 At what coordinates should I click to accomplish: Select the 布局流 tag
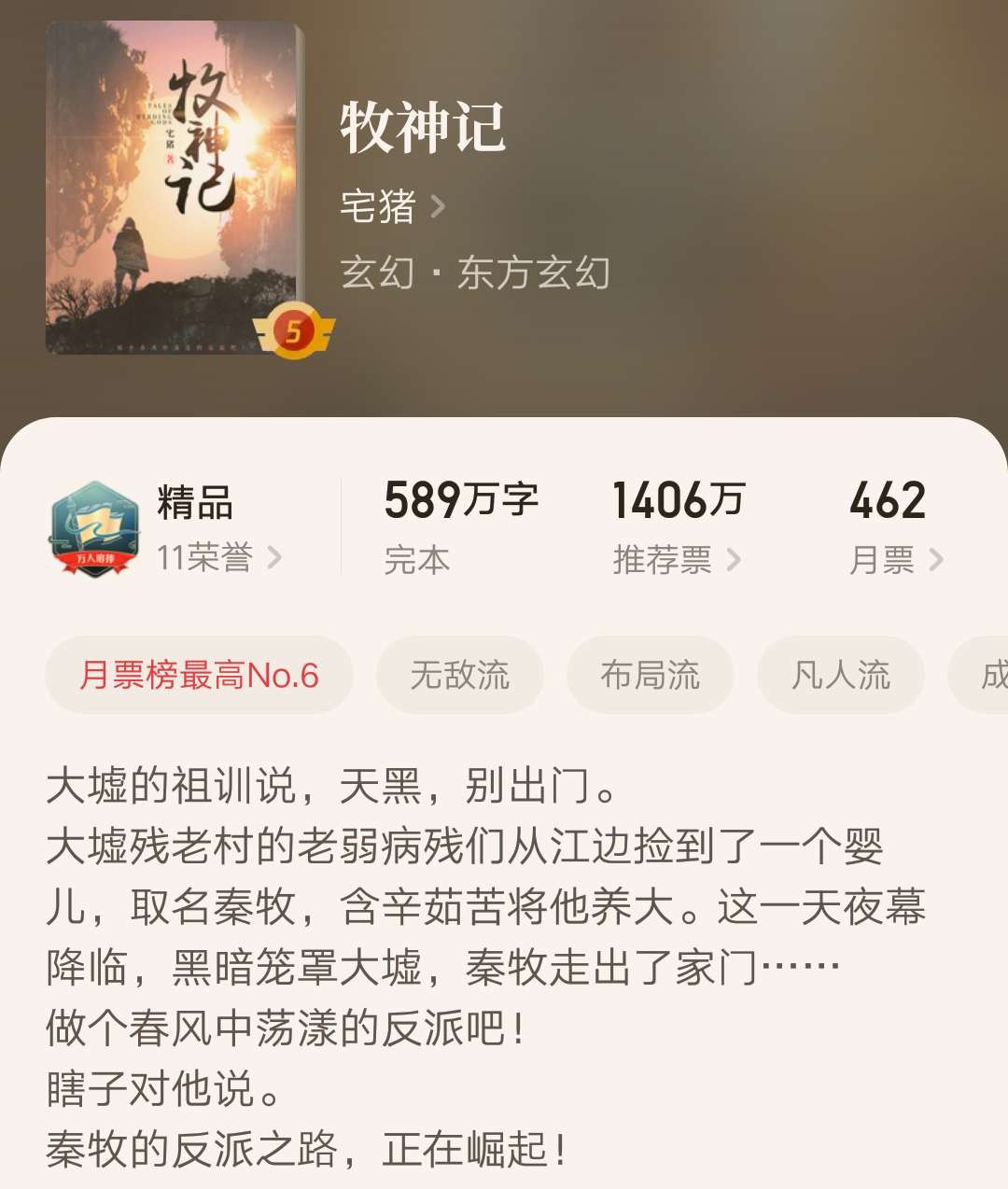coord(650,675)
